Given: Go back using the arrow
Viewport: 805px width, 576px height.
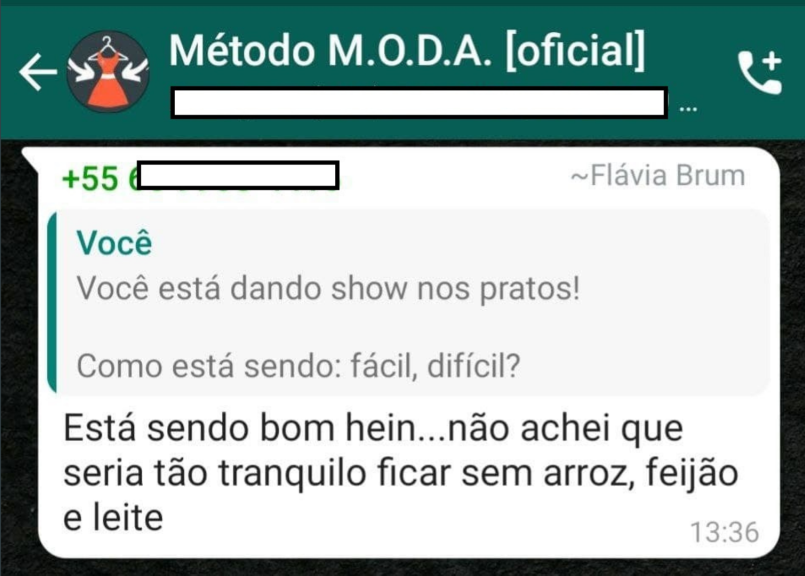Looking at the screenshot, I should click(37, 72).
